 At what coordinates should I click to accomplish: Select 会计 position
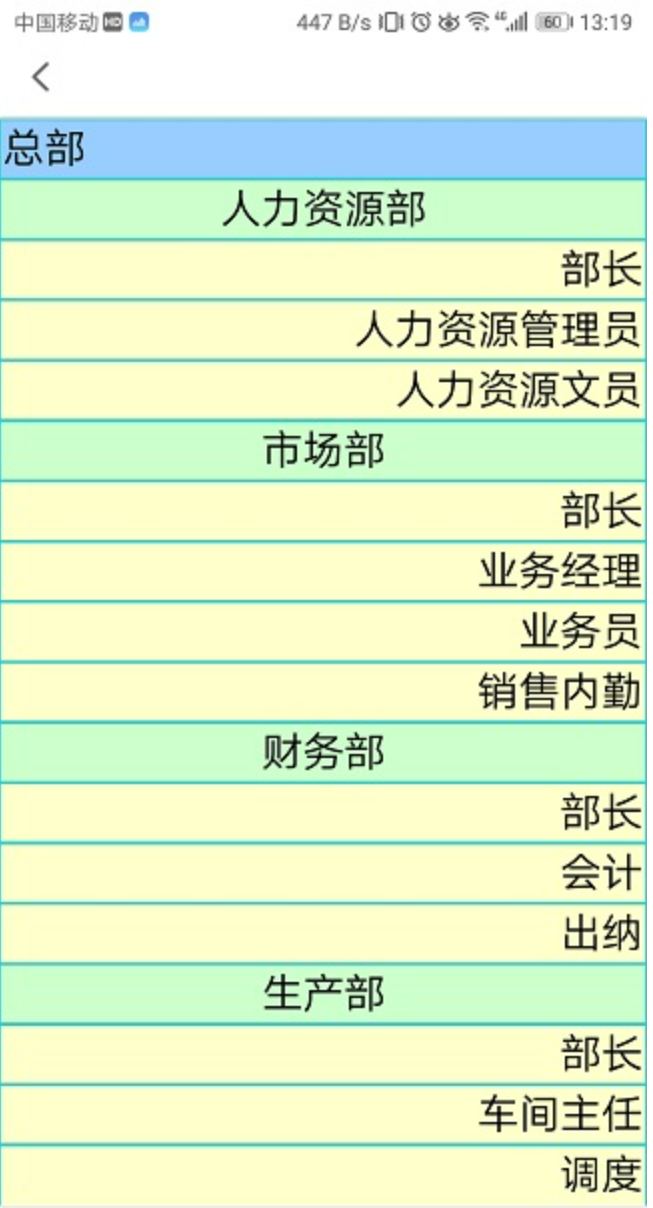[599, 874]
